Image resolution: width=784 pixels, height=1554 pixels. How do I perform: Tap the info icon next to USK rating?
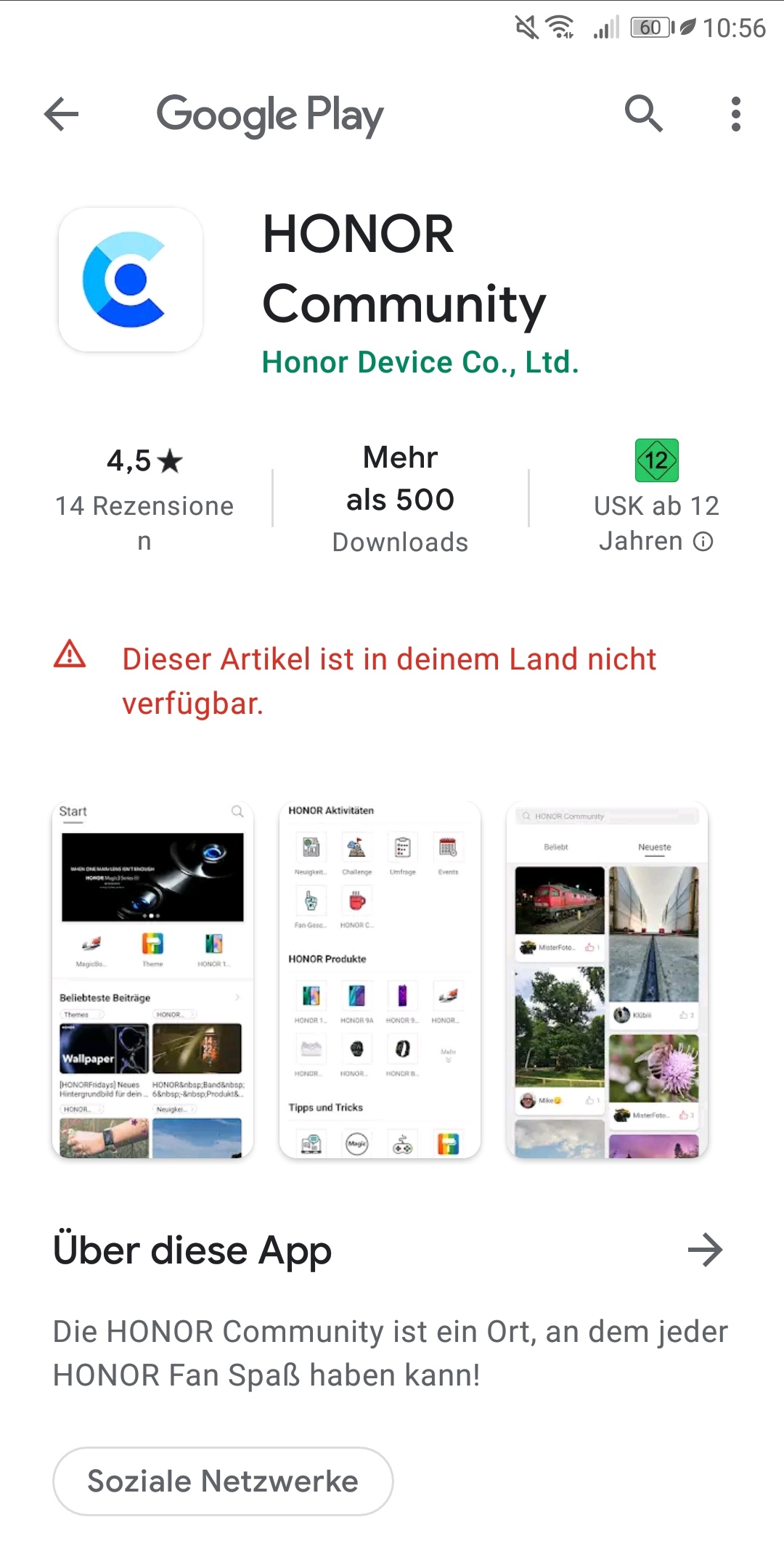tap(703, 542)
